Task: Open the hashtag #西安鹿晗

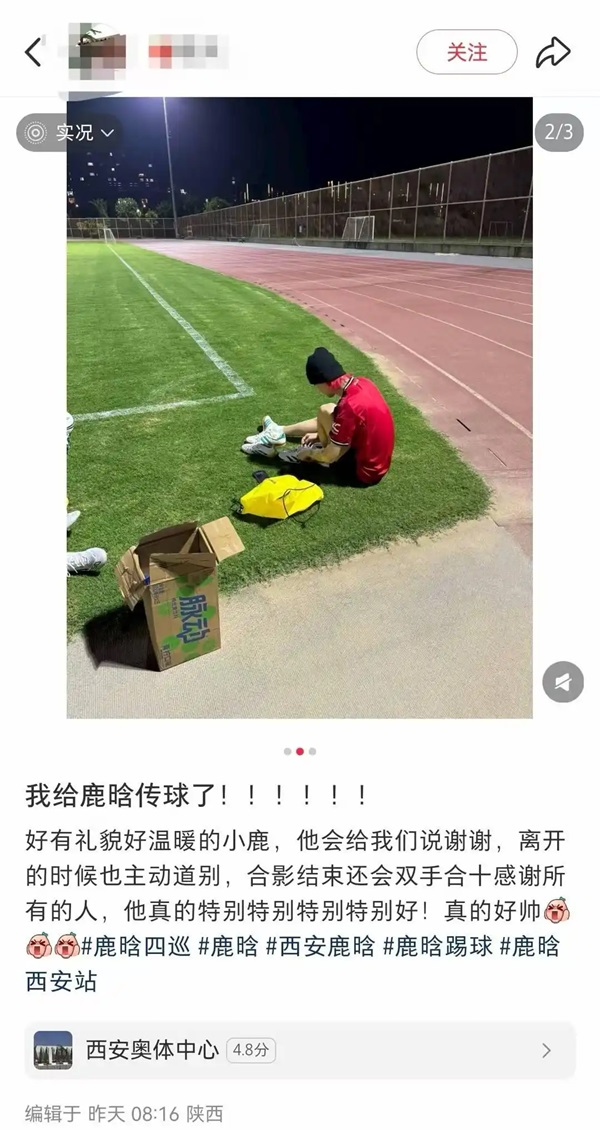Action: click(320, 945)
